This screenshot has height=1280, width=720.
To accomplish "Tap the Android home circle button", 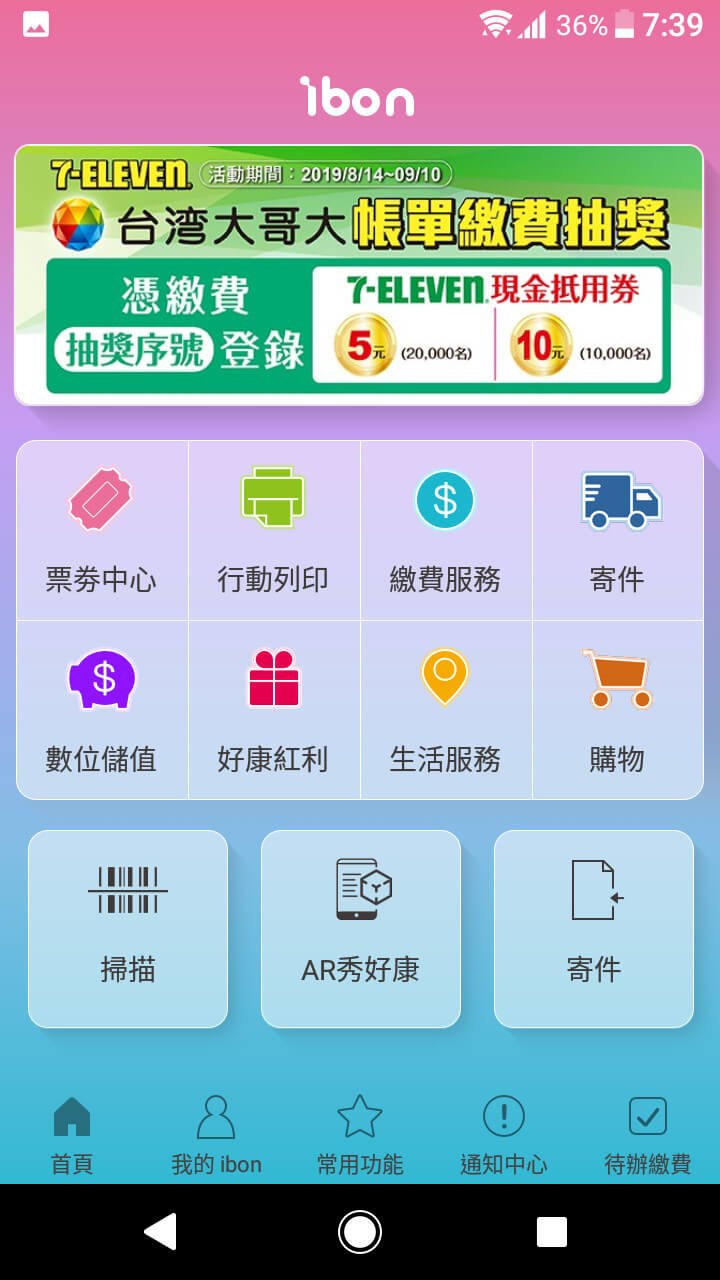I will (359, 1232).
